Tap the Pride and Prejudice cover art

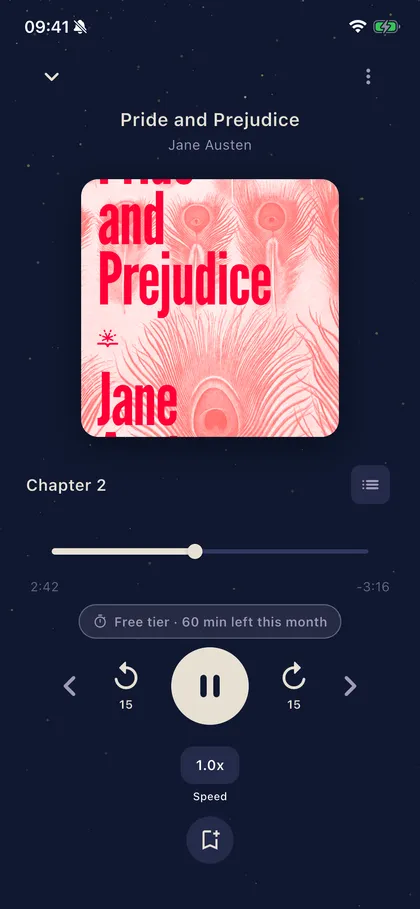210,308
